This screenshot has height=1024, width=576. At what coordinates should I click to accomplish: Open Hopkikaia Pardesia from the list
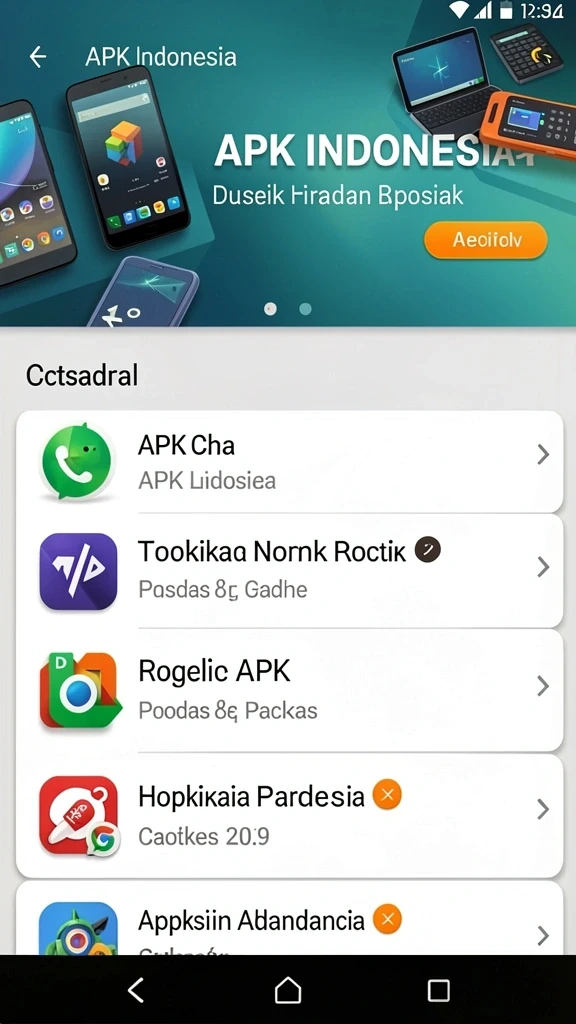click(x=289, y=814)
